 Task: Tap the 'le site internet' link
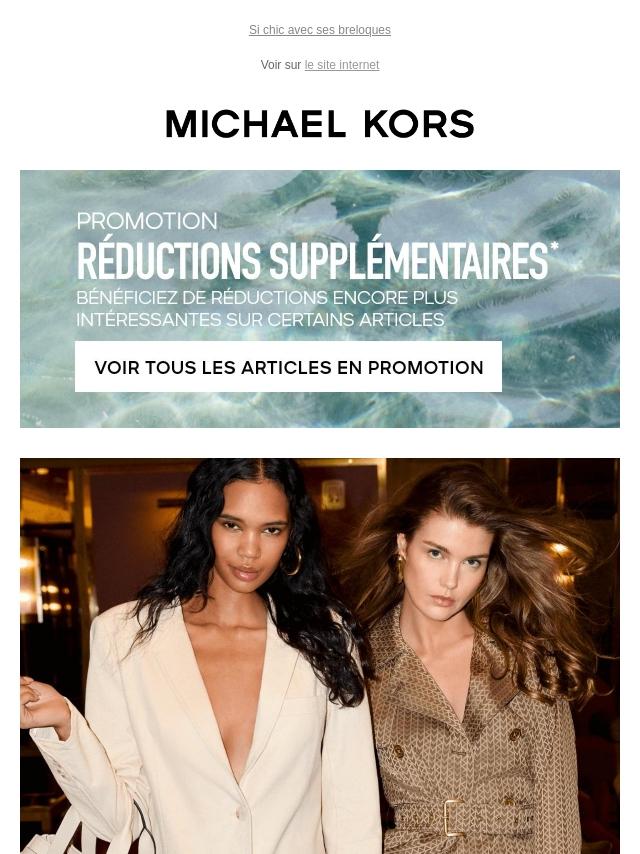click(x=342, y=65)
